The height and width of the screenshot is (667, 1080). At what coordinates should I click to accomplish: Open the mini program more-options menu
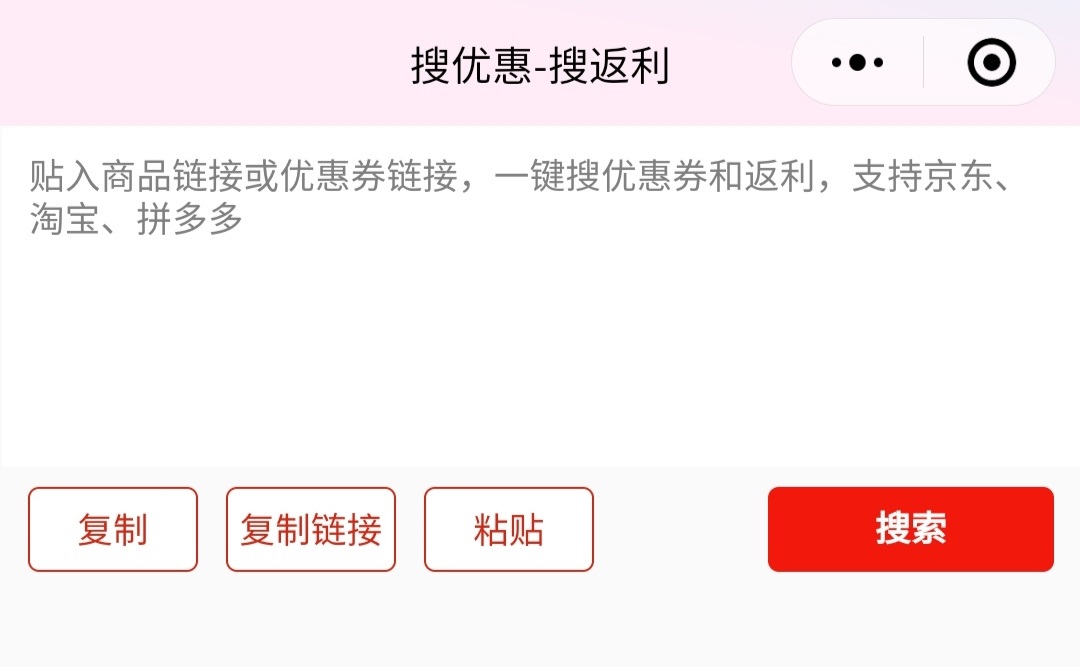[x=857, y=63]
